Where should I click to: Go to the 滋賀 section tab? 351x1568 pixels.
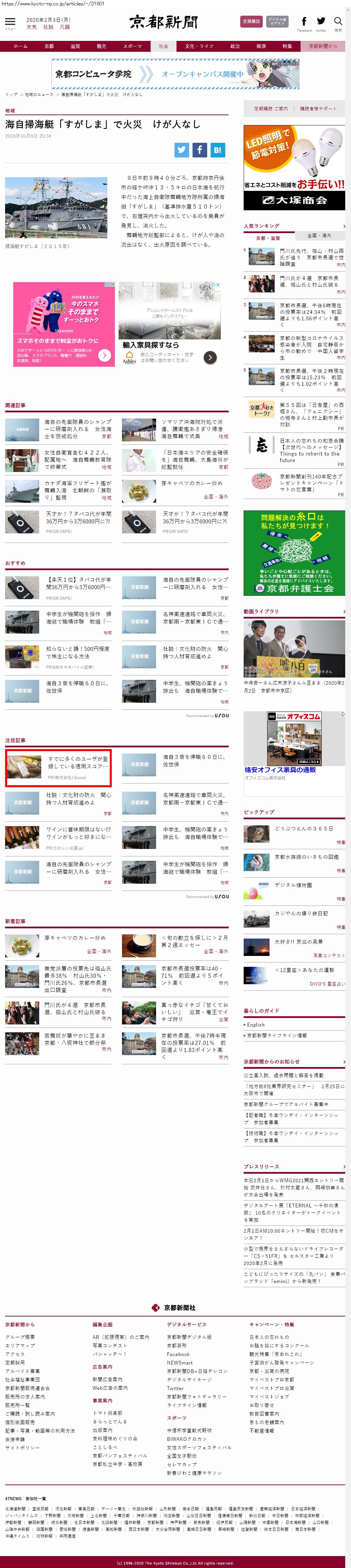click(x=75, y=46)
